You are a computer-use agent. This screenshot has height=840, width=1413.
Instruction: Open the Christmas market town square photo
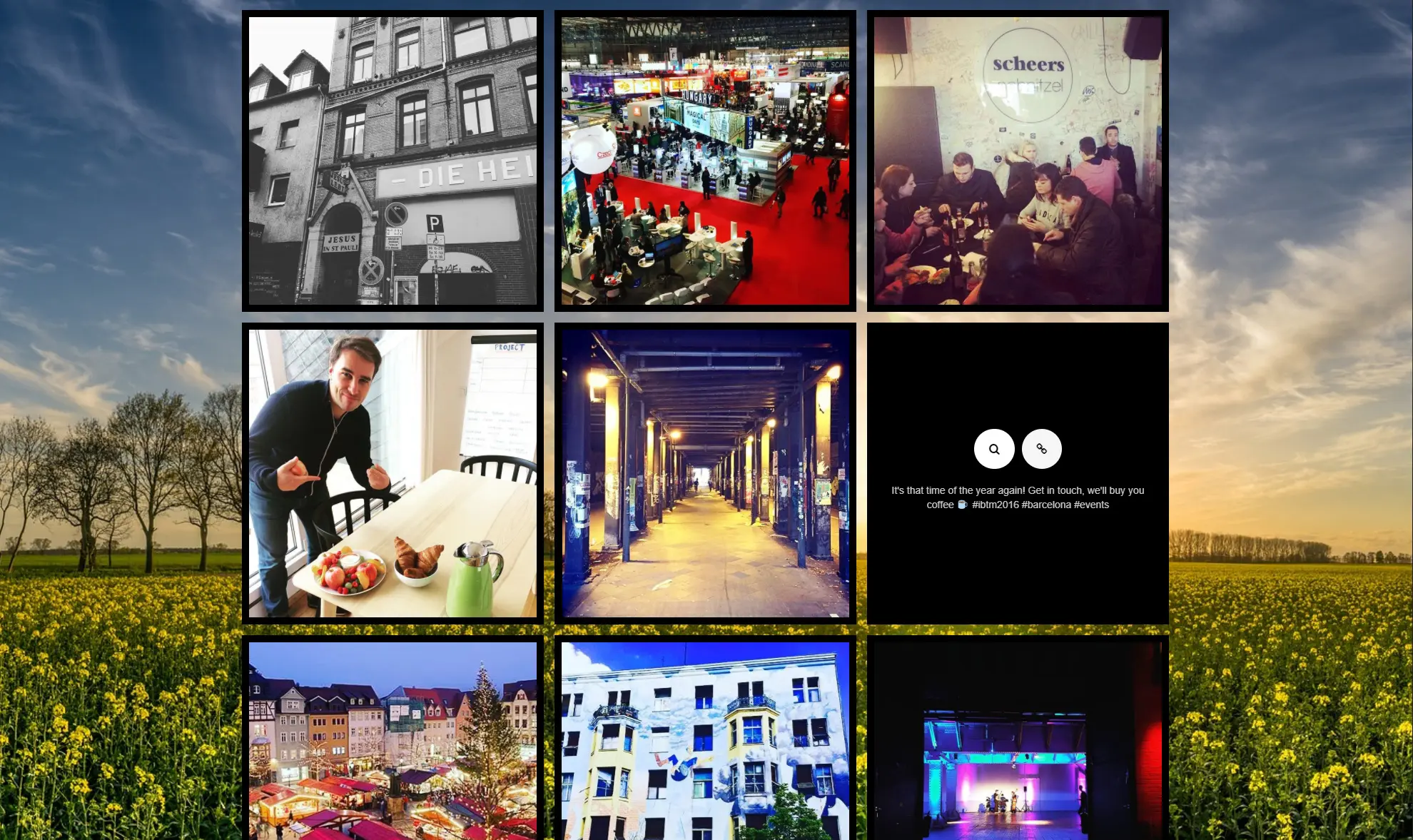click(x=392, y=741)
